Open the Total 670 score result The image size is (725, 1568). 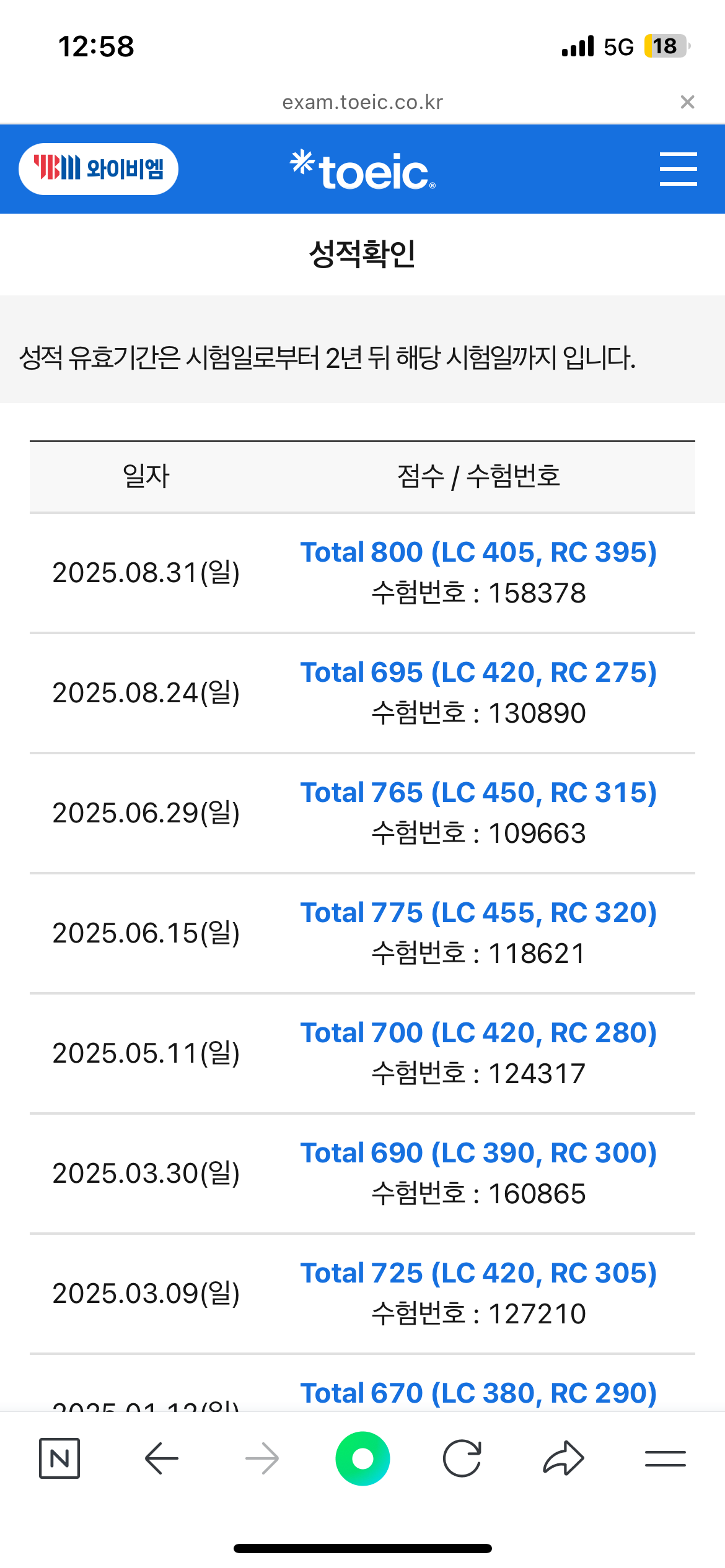click(478, 1393)
